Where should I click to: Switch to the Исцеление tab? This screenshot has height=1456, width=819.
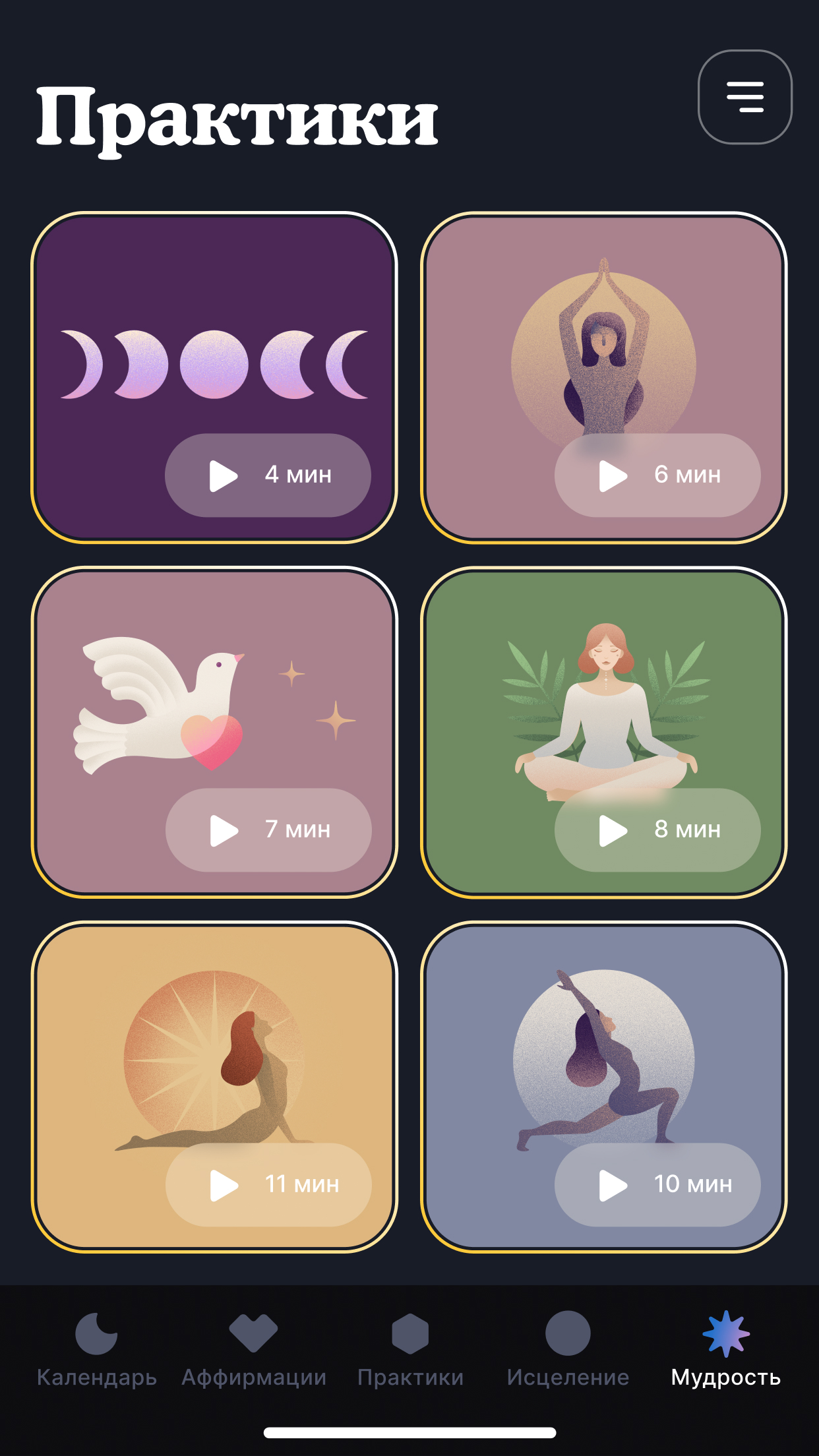tap(568, 1349)
